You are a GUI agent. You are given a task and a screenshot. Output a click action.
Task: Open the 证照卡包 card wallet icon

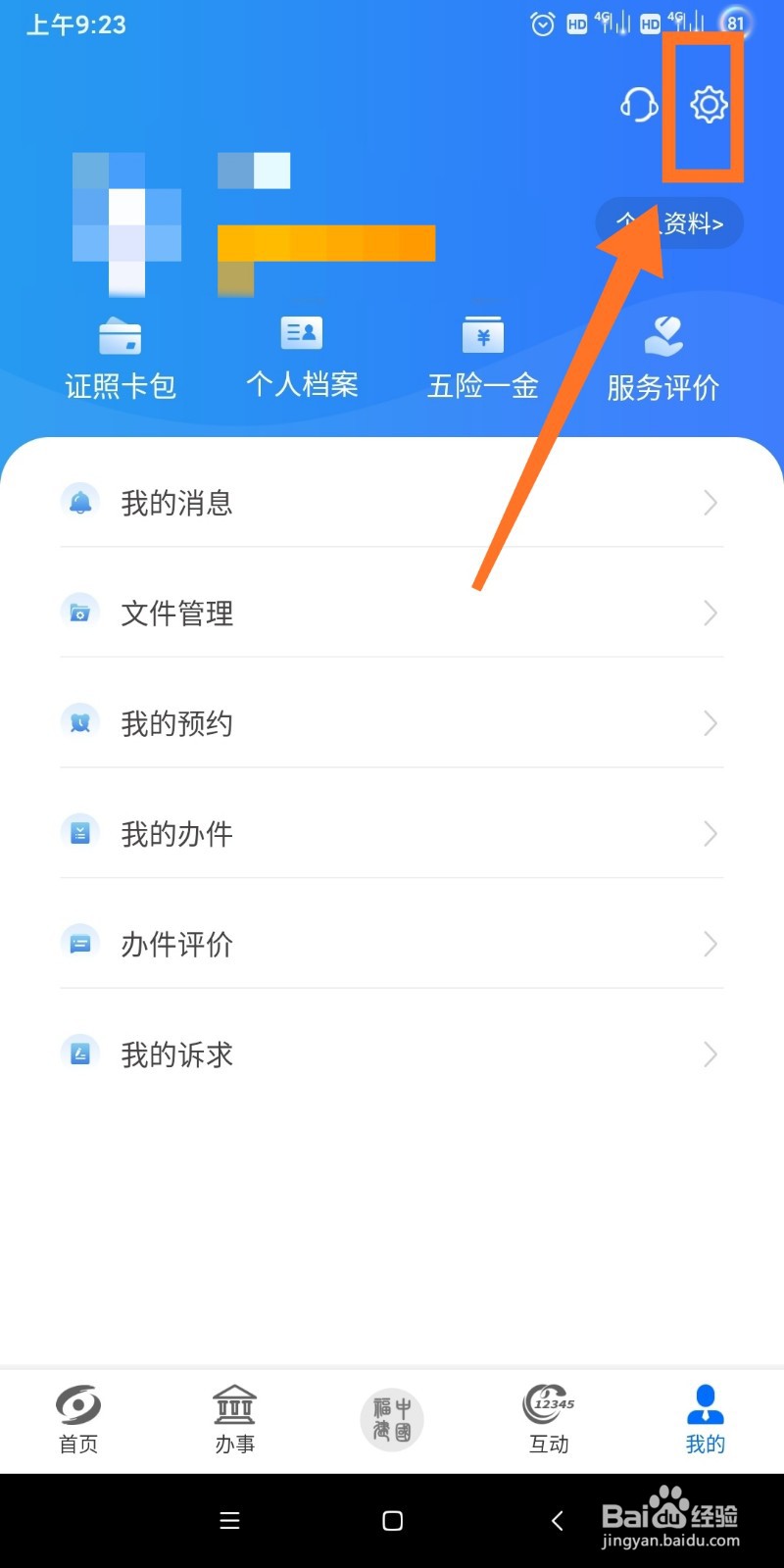click(x=121, y=338)
